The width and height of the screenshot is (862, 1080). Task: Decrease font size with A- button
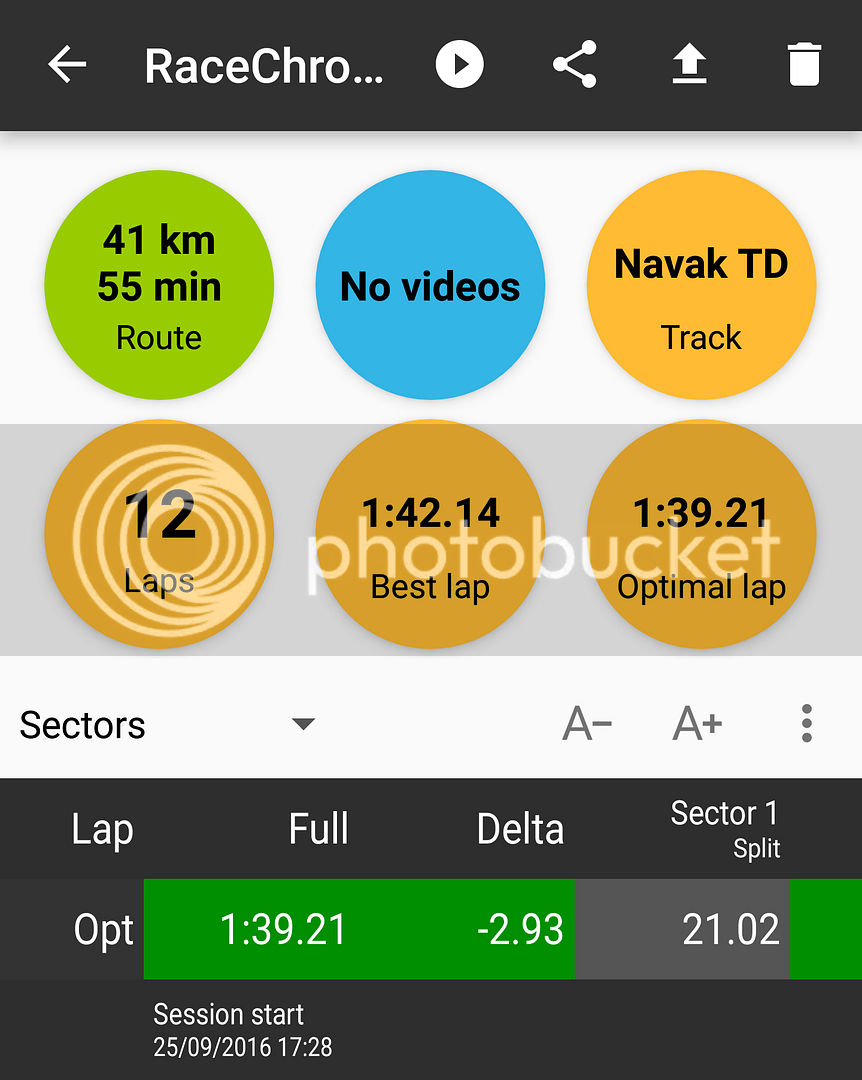pyautogui.click(x=587, y=724)
